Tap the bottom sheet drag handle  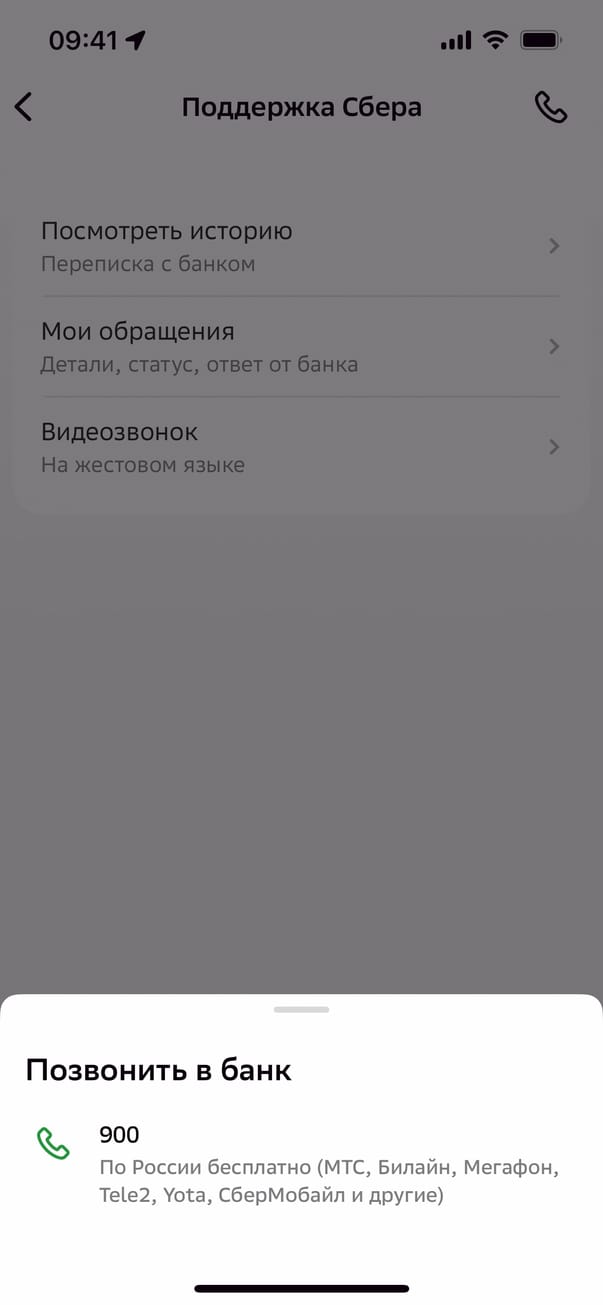click(301, 1010)
